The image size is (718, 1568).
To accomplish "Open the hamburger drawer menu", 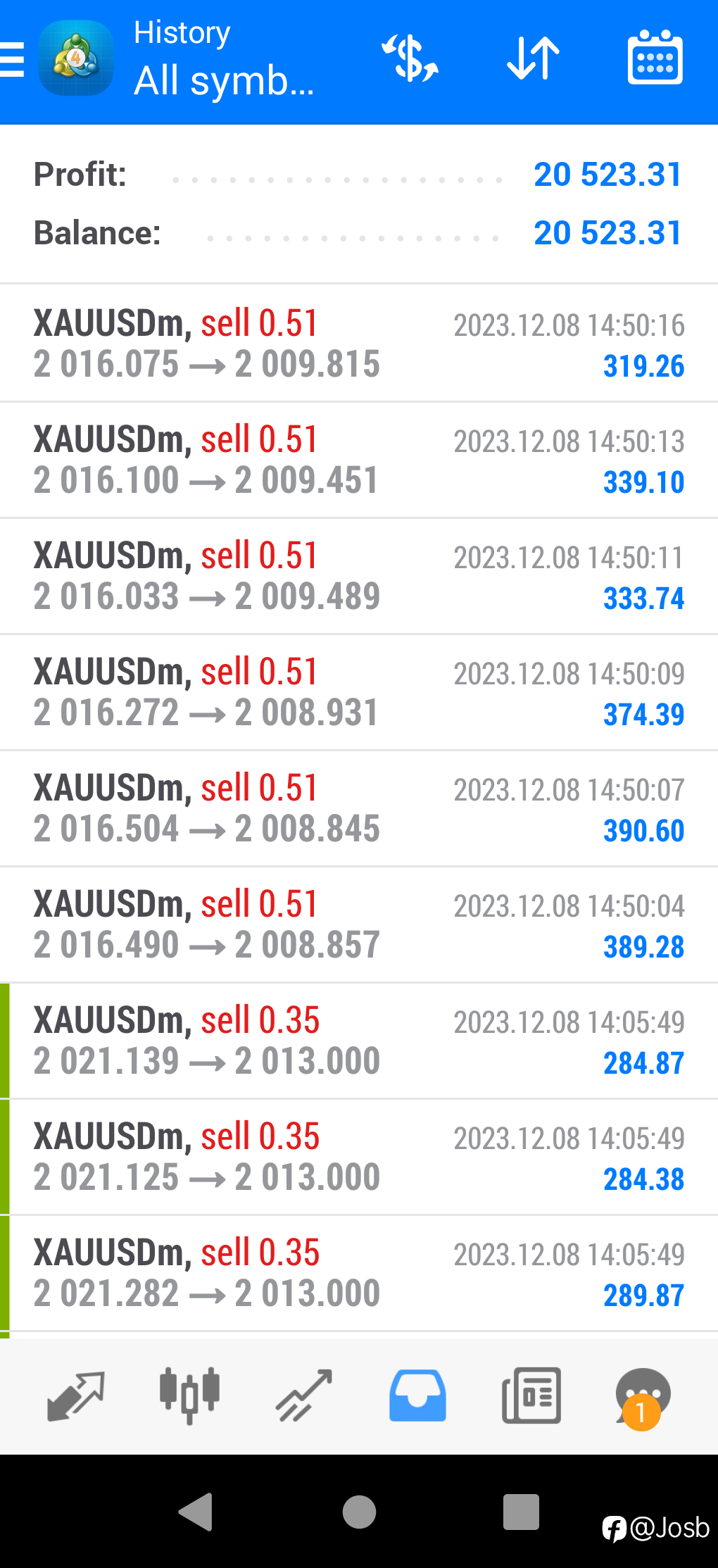I will [x=12, y=59].
